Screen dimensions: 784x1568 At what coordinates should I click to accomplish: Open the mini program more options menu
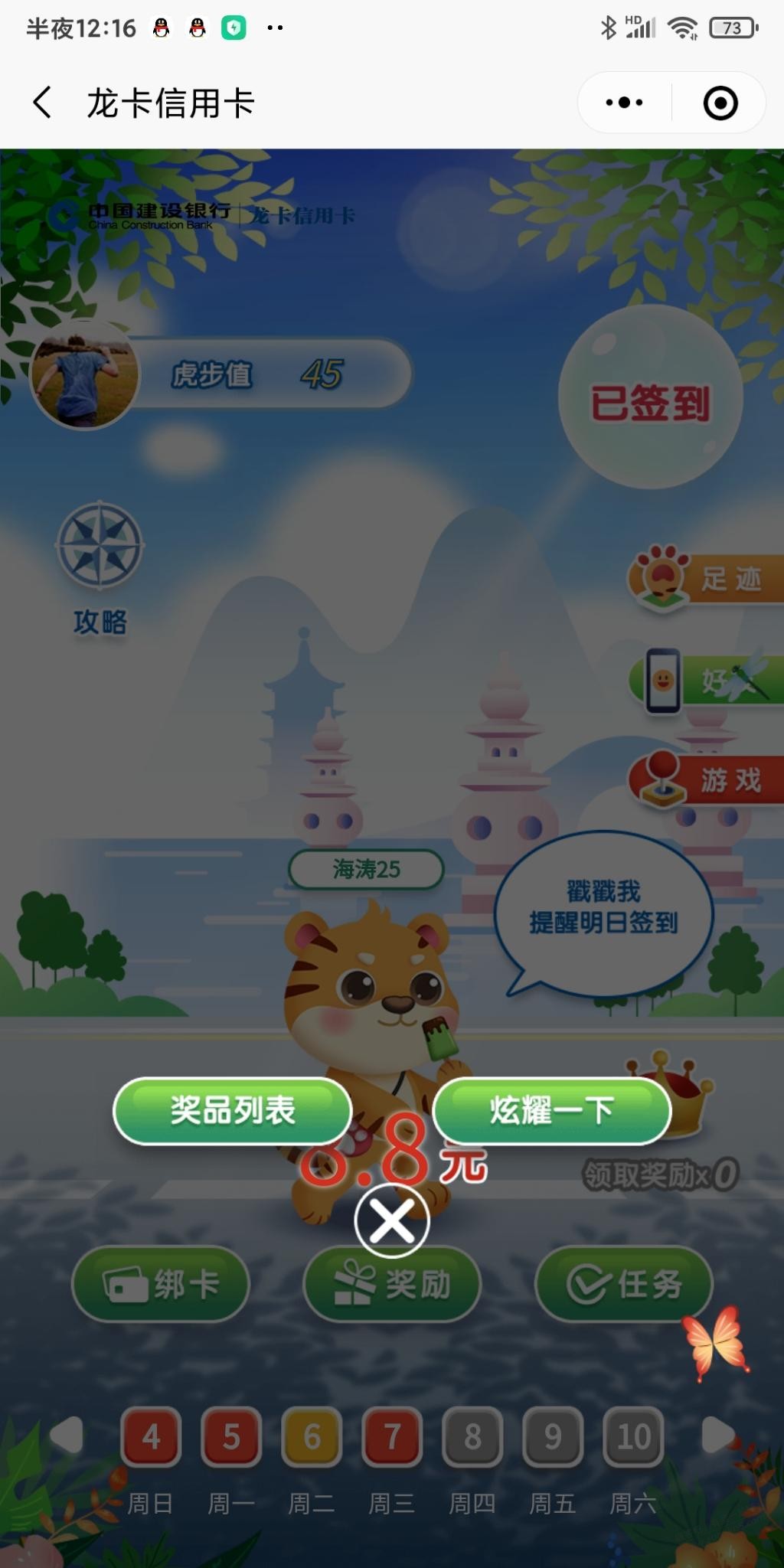coord(624,103)
